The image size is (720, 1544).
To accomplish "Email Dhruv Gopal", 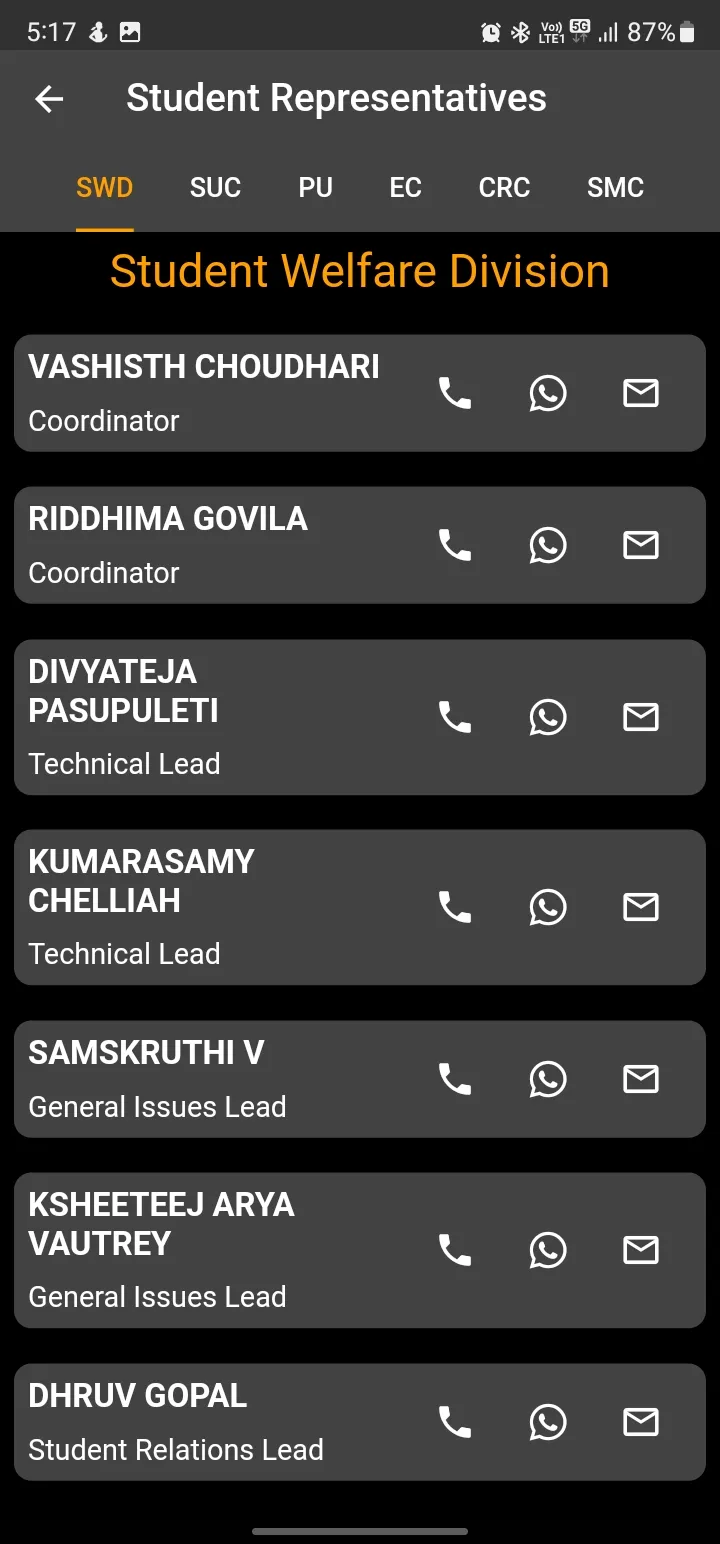I will click(641, 1423).
